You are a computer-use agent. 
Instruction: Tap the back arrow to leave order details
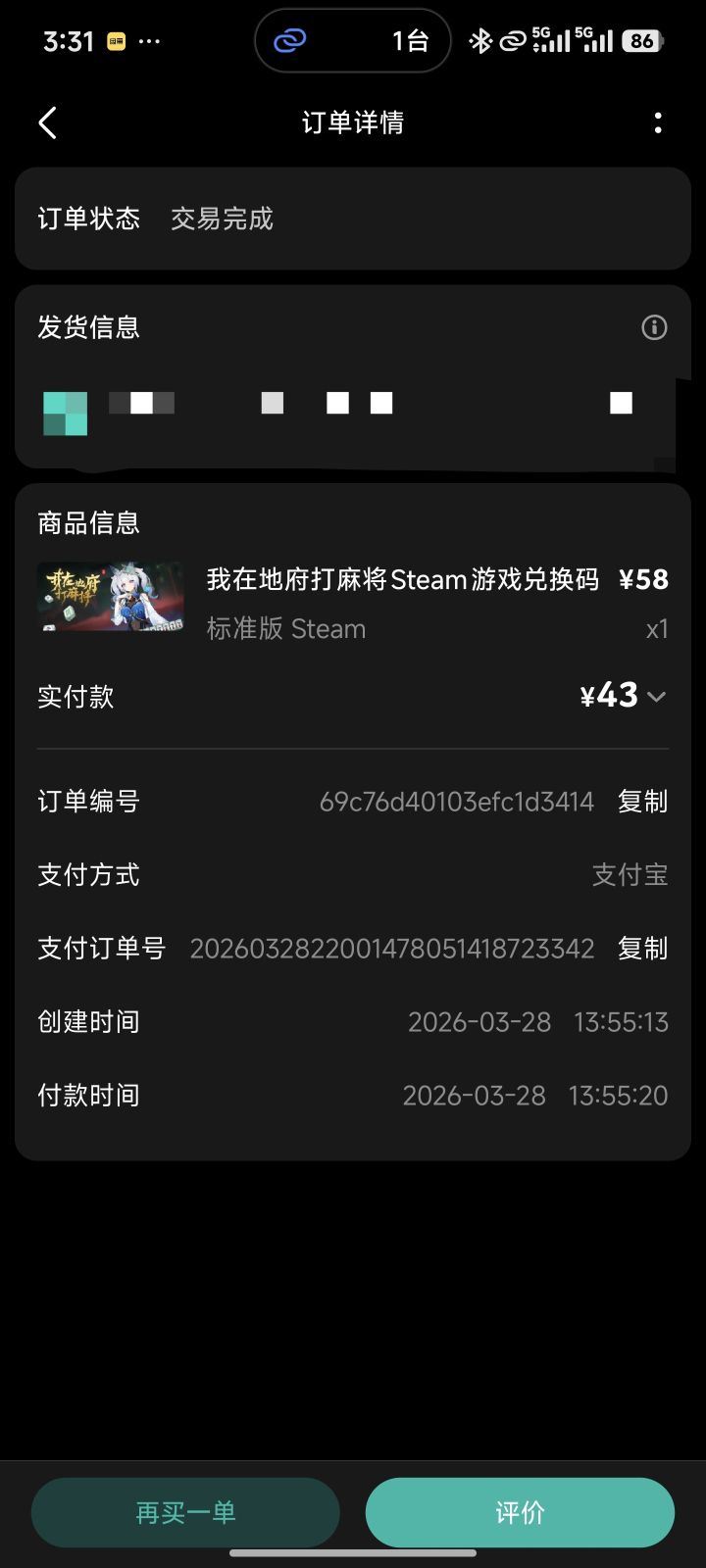coord(47,122)
